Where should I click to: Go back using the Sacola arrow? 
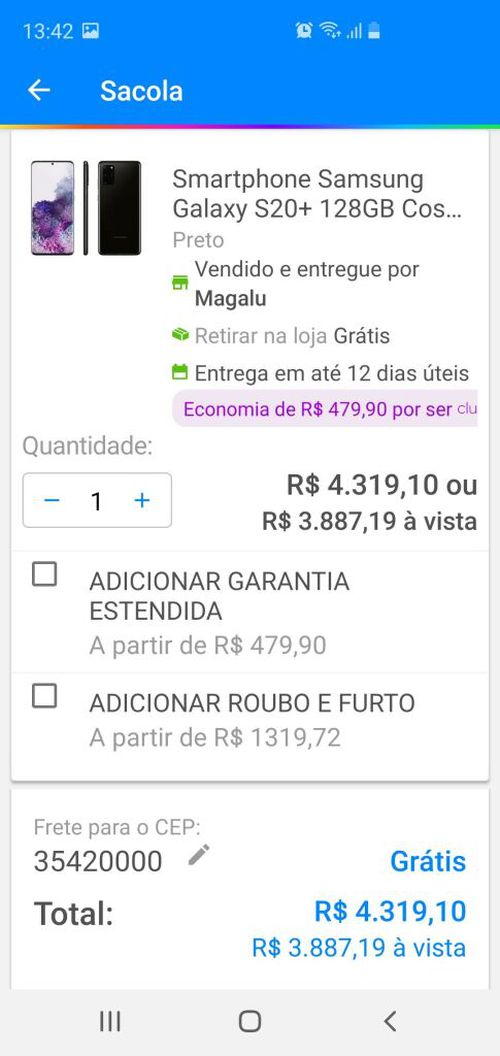pyautogui.click(x=39, y=90)
